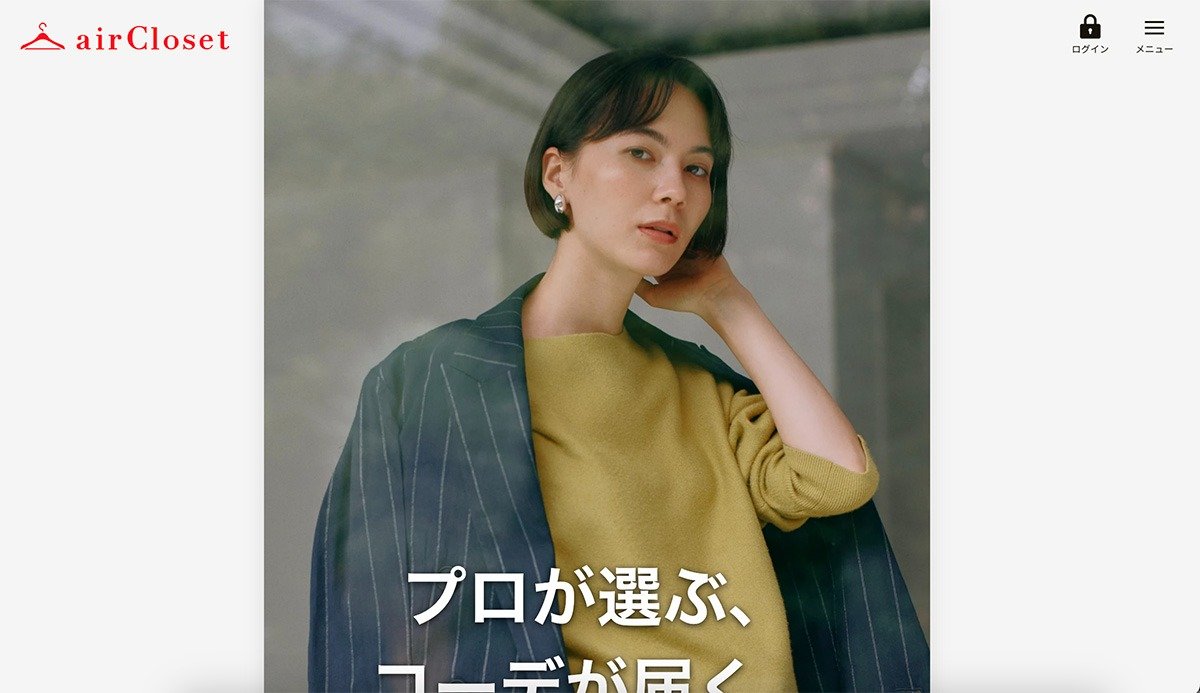Go to the airCloset home page

[x=125, y=38]
